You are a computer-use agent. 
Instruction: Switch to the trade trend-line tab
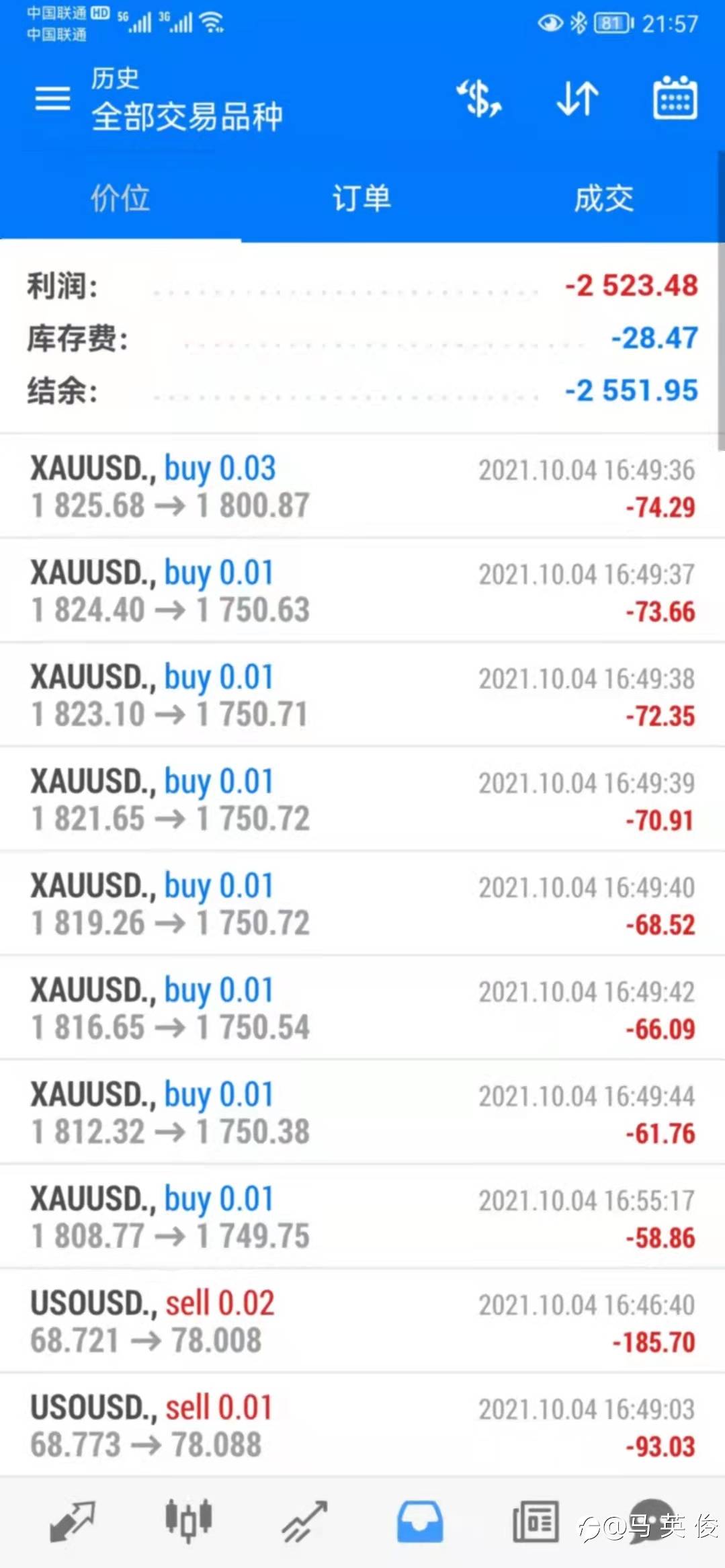[304, 1522]
